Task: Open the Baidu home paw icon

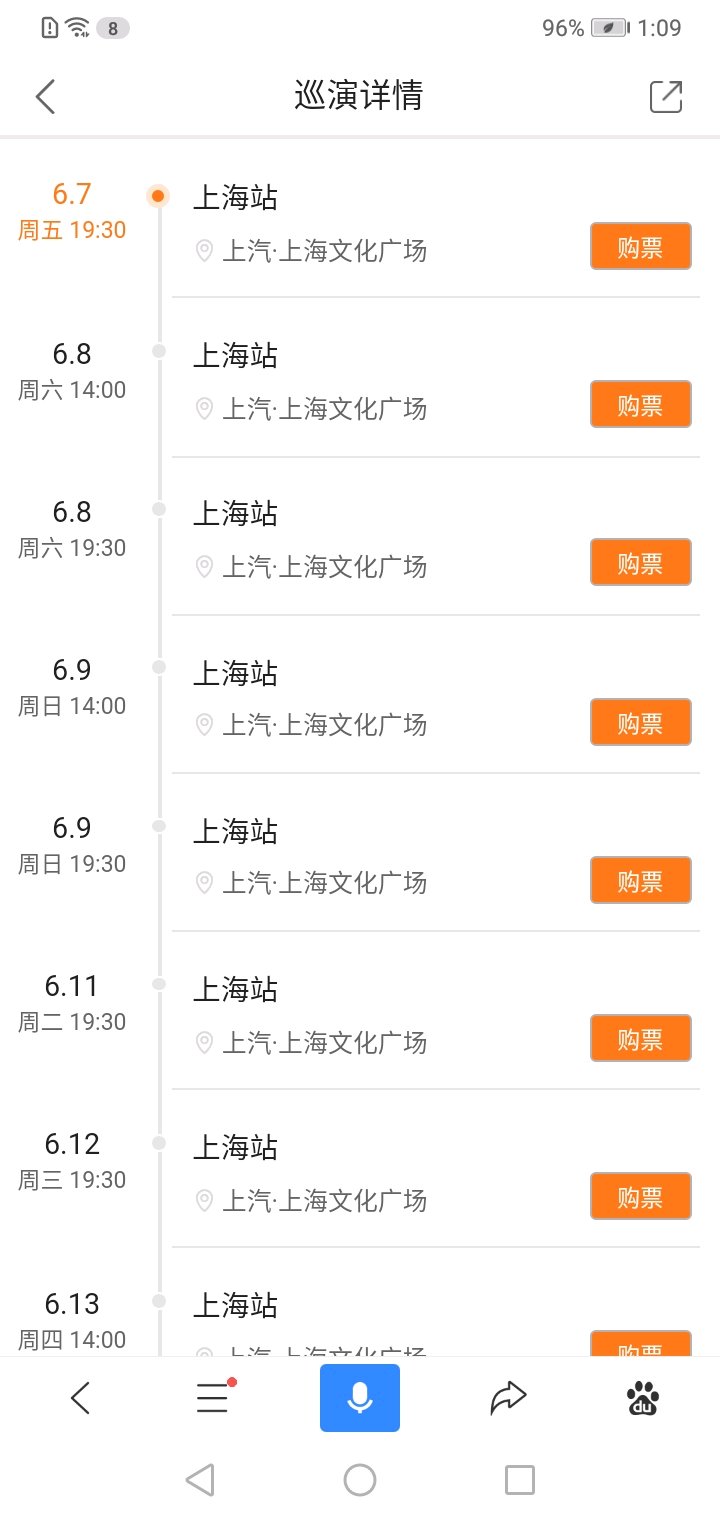Action: pyautogui.click(x=640, y=1397)
